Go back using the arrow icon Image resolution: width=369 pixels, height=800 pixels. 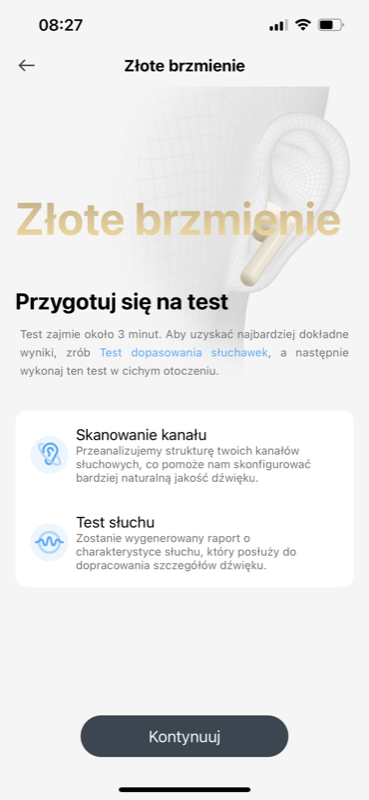point(27,65)
